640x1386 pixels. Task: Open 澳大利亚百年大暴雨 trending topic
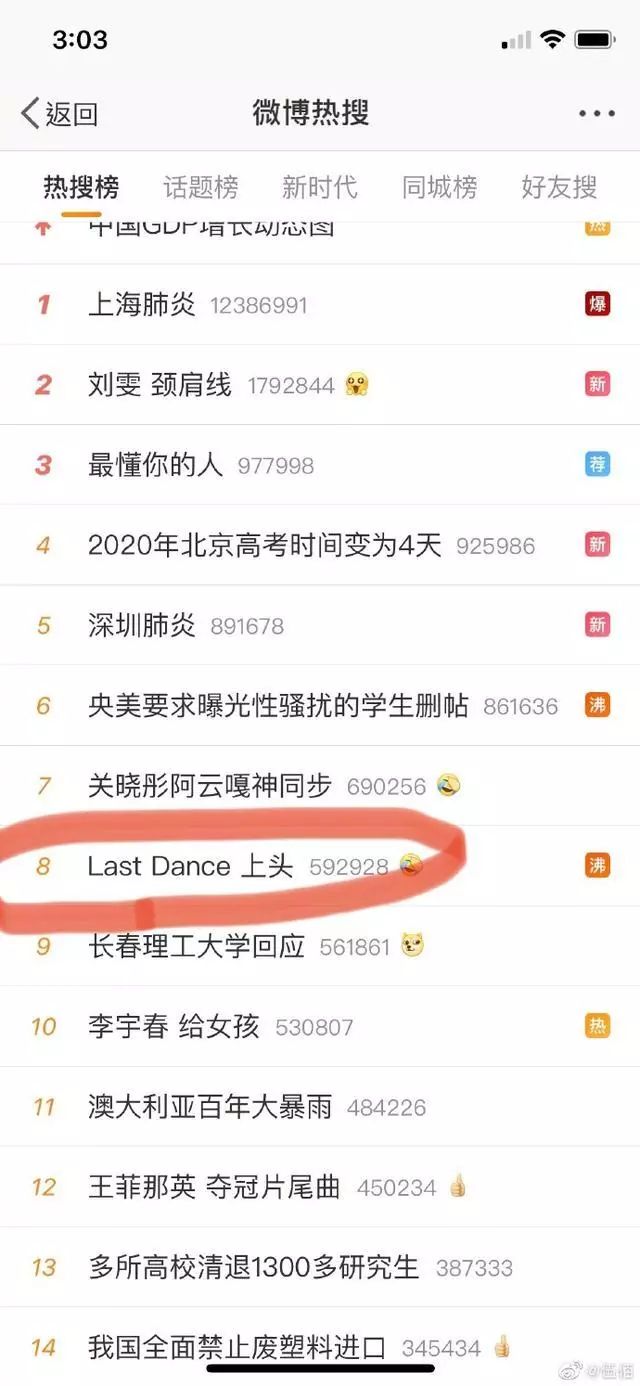click(209, 1107)
